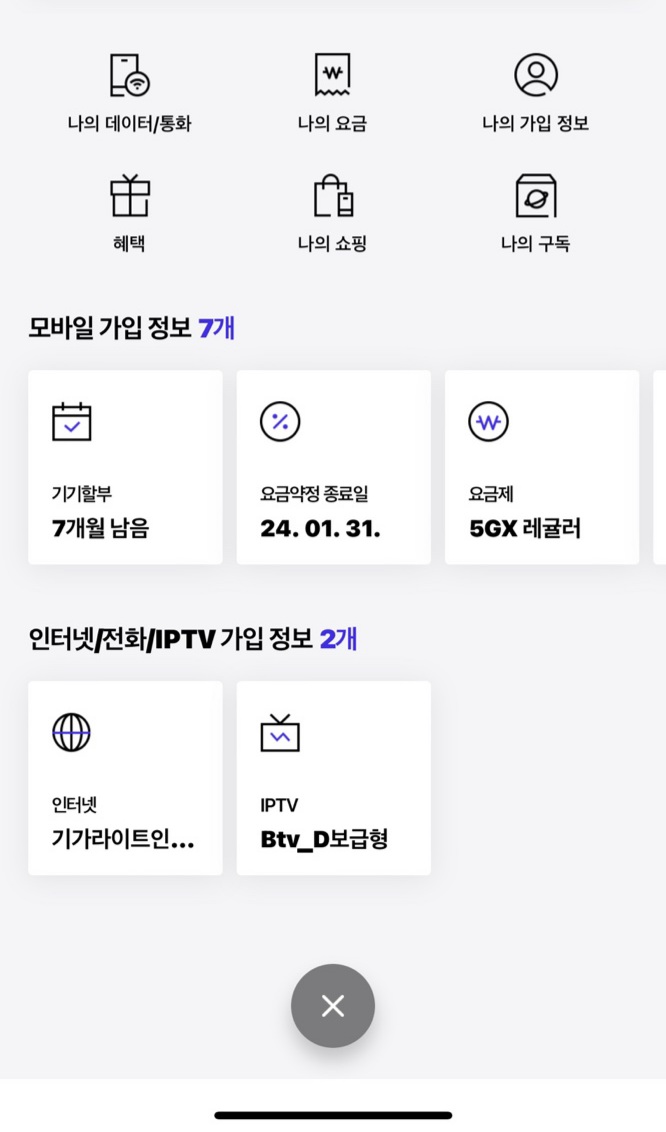Open the 혜택 benefits menu
The image size is (666, 1132).
(129, 212)
